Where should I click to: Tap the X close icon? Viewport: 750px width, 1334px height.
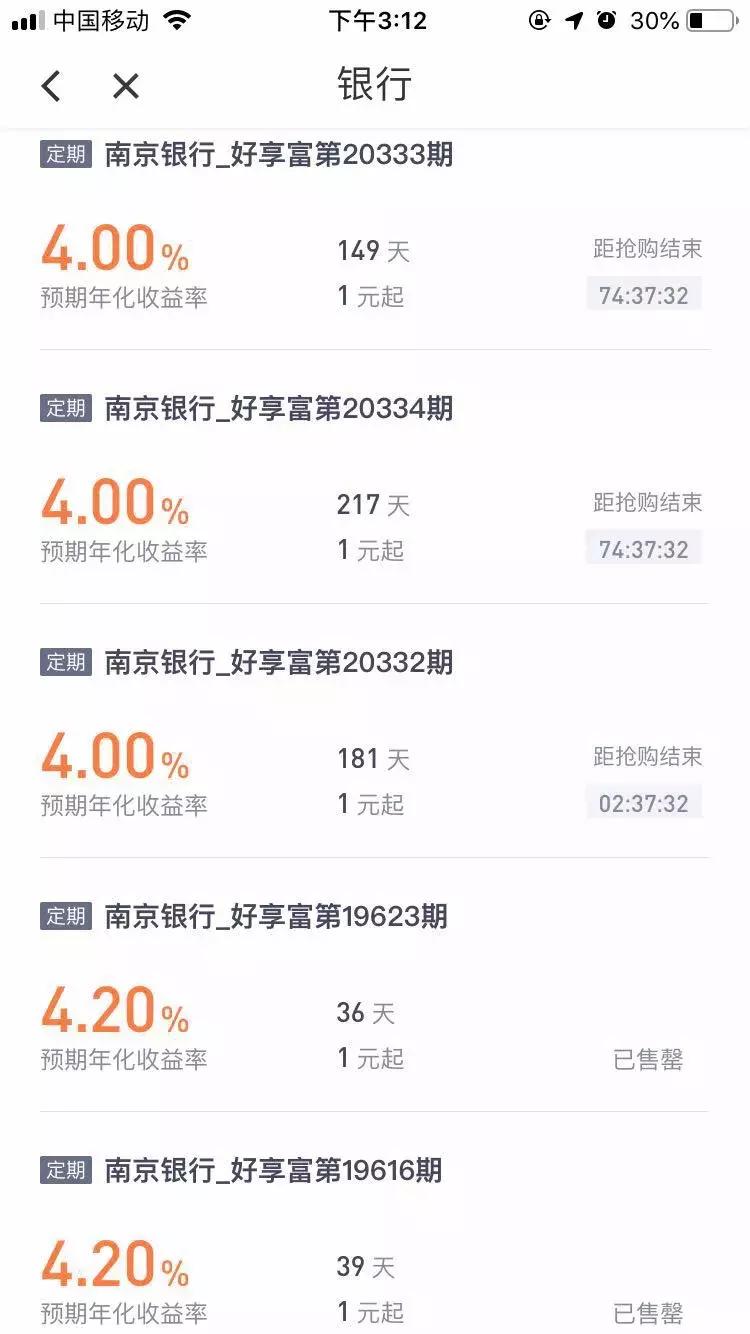point(126,86)
